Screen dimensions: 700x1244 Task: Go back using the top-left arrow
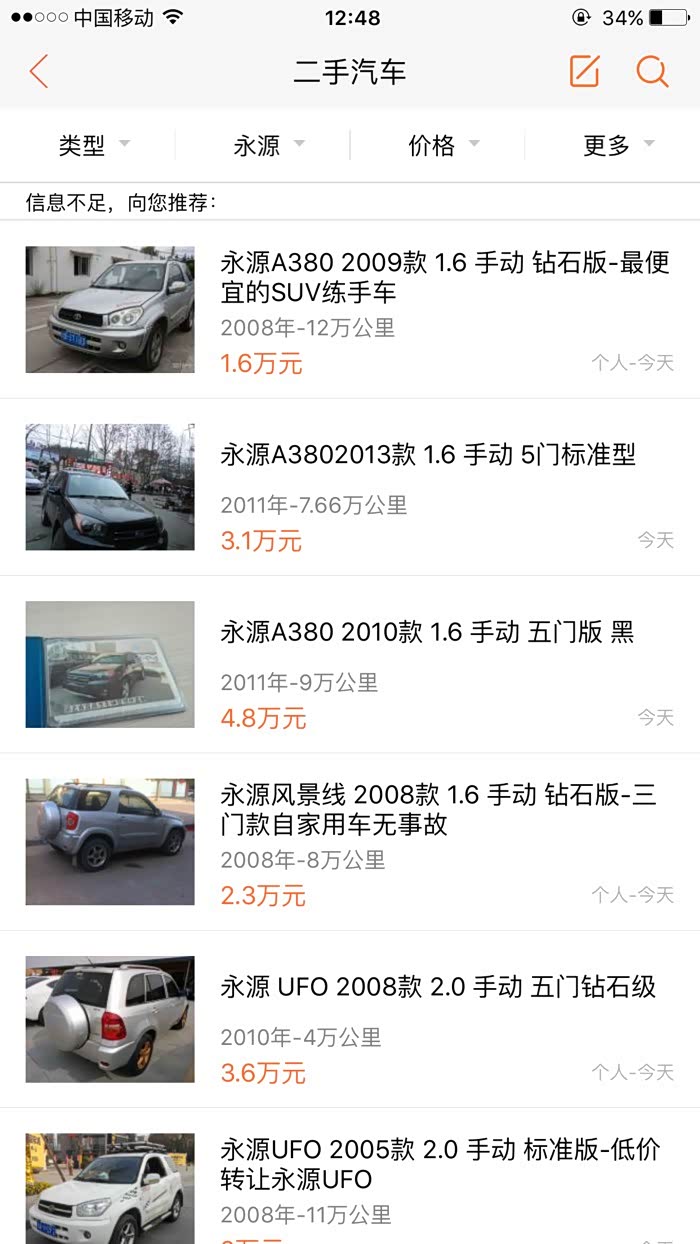click(39, 72)
